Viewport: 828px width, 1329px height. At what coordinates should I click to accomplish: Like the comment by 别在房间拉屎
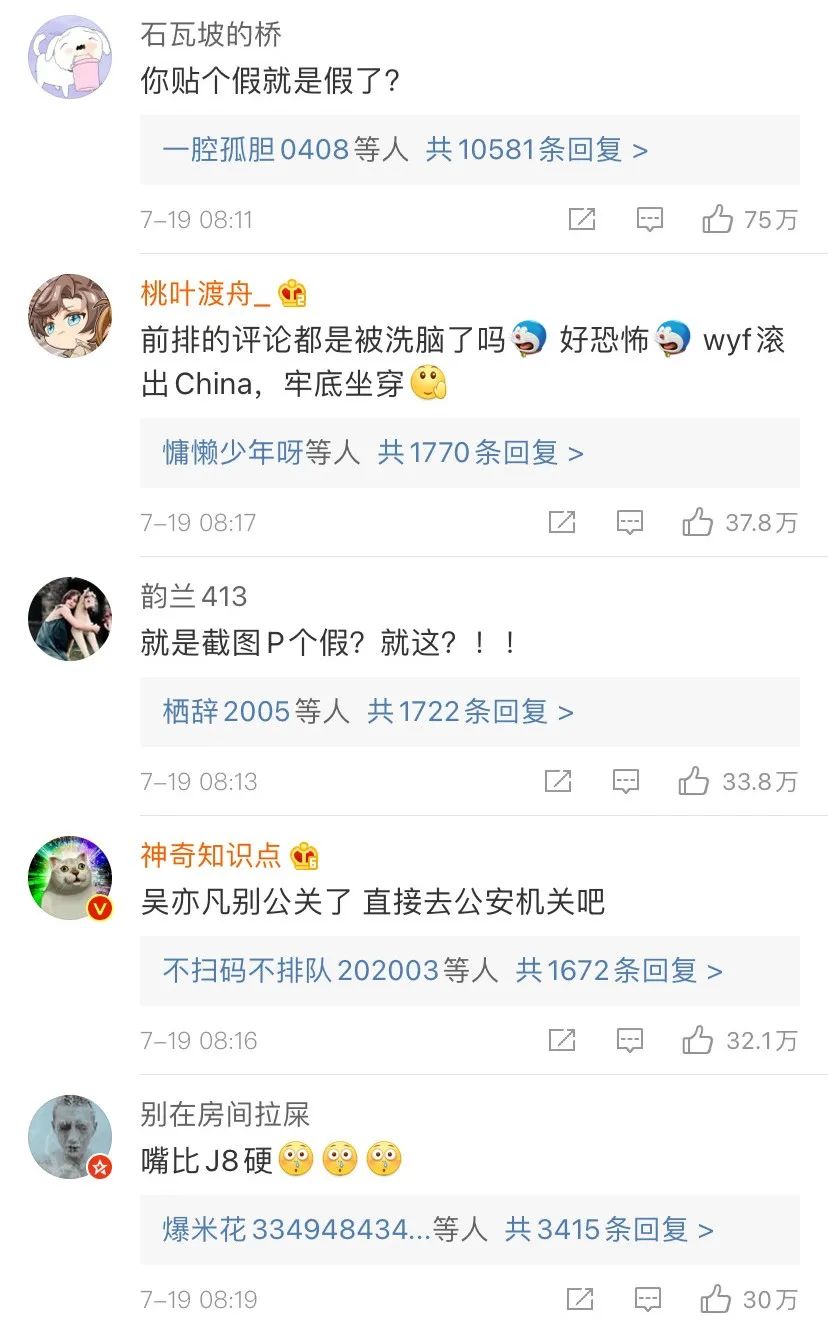coord(716,1299)
